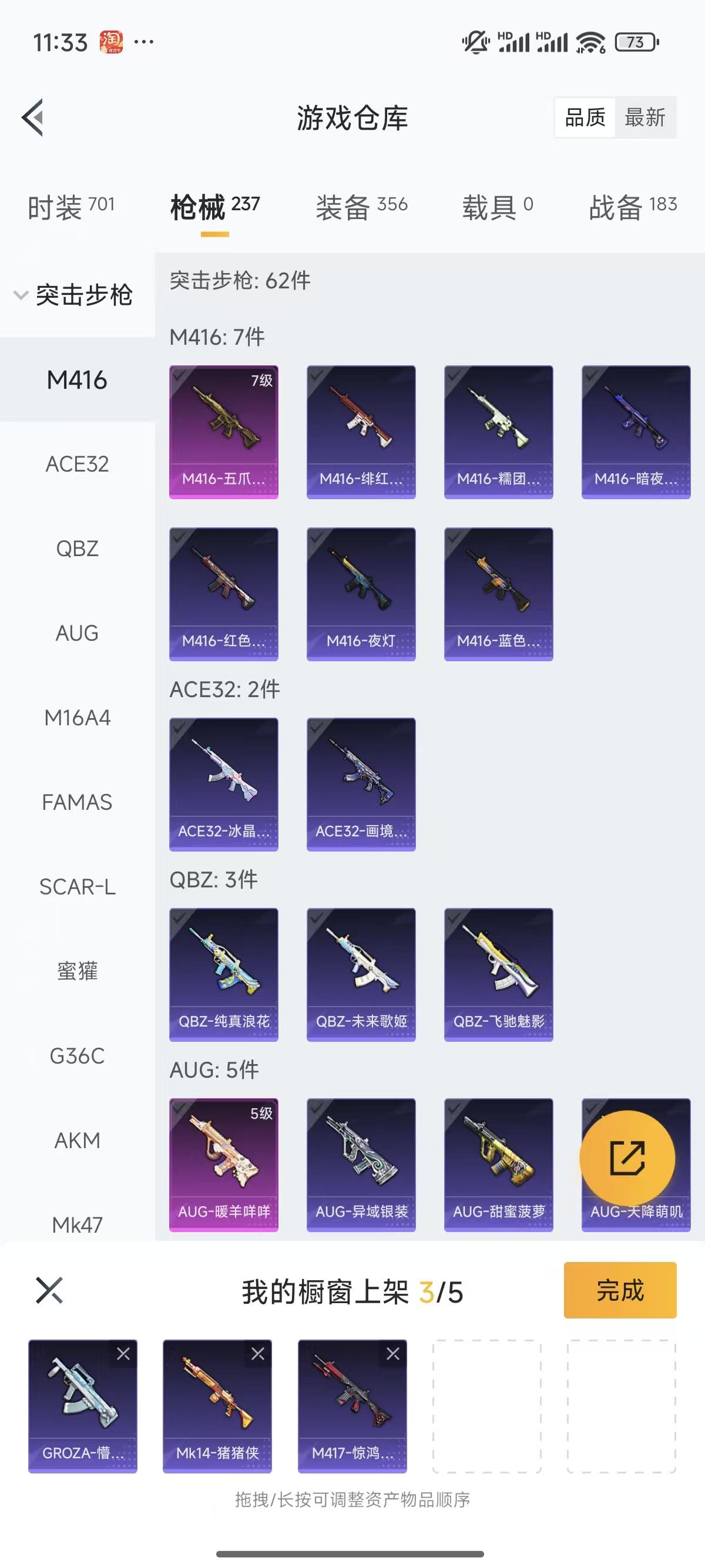Remove the GROZA skin from showcase
The image size is (705, 1568).
click(123, 1354)
